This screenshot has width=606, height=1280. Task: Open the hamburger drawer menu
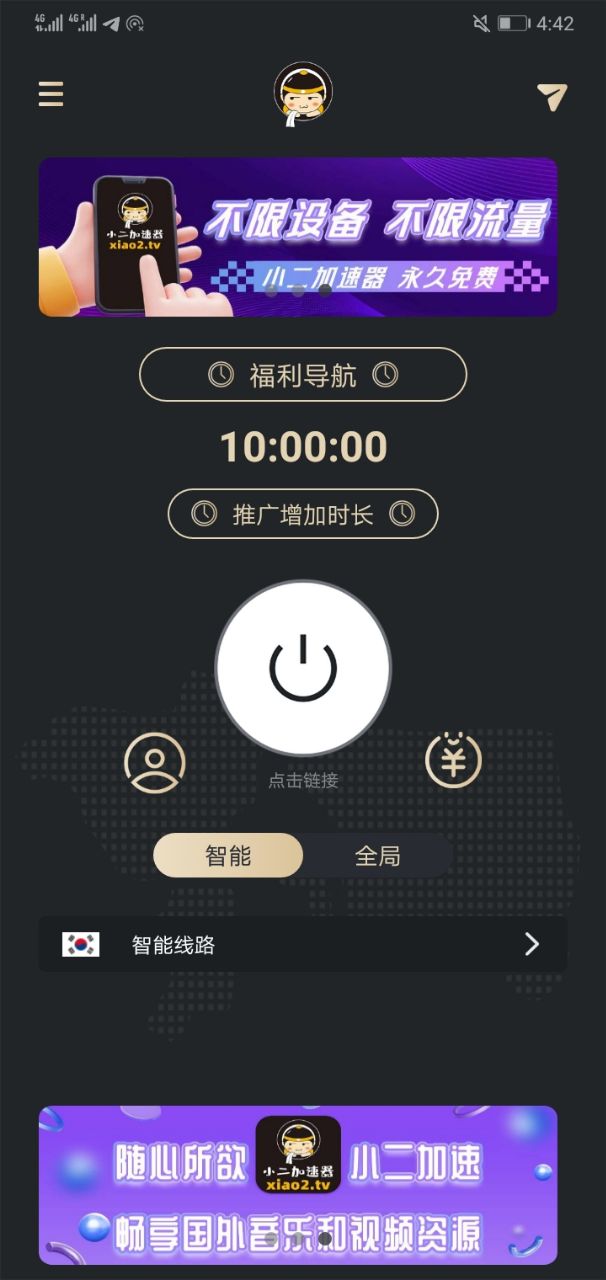[51, 94]
